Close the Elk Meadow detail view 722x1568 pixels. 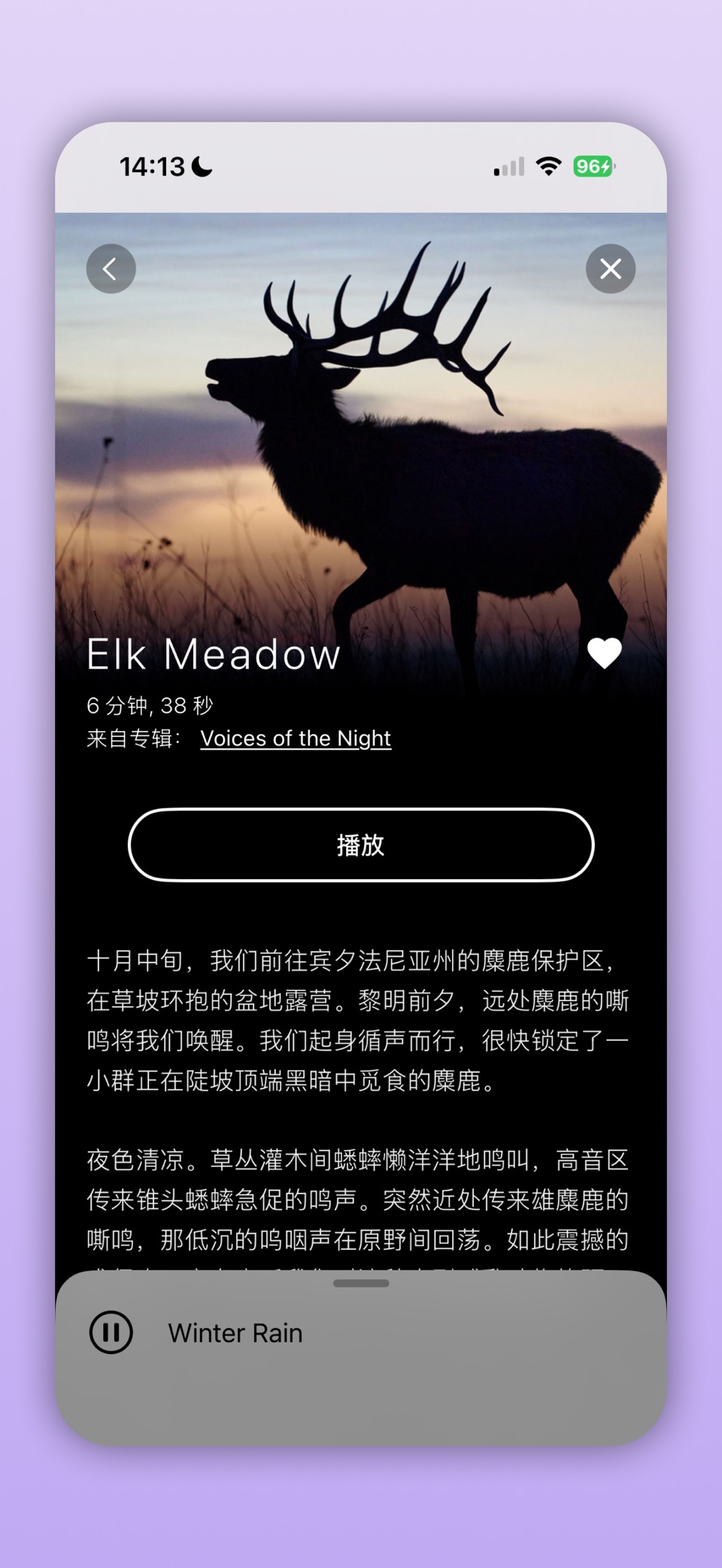coord(611,268)
